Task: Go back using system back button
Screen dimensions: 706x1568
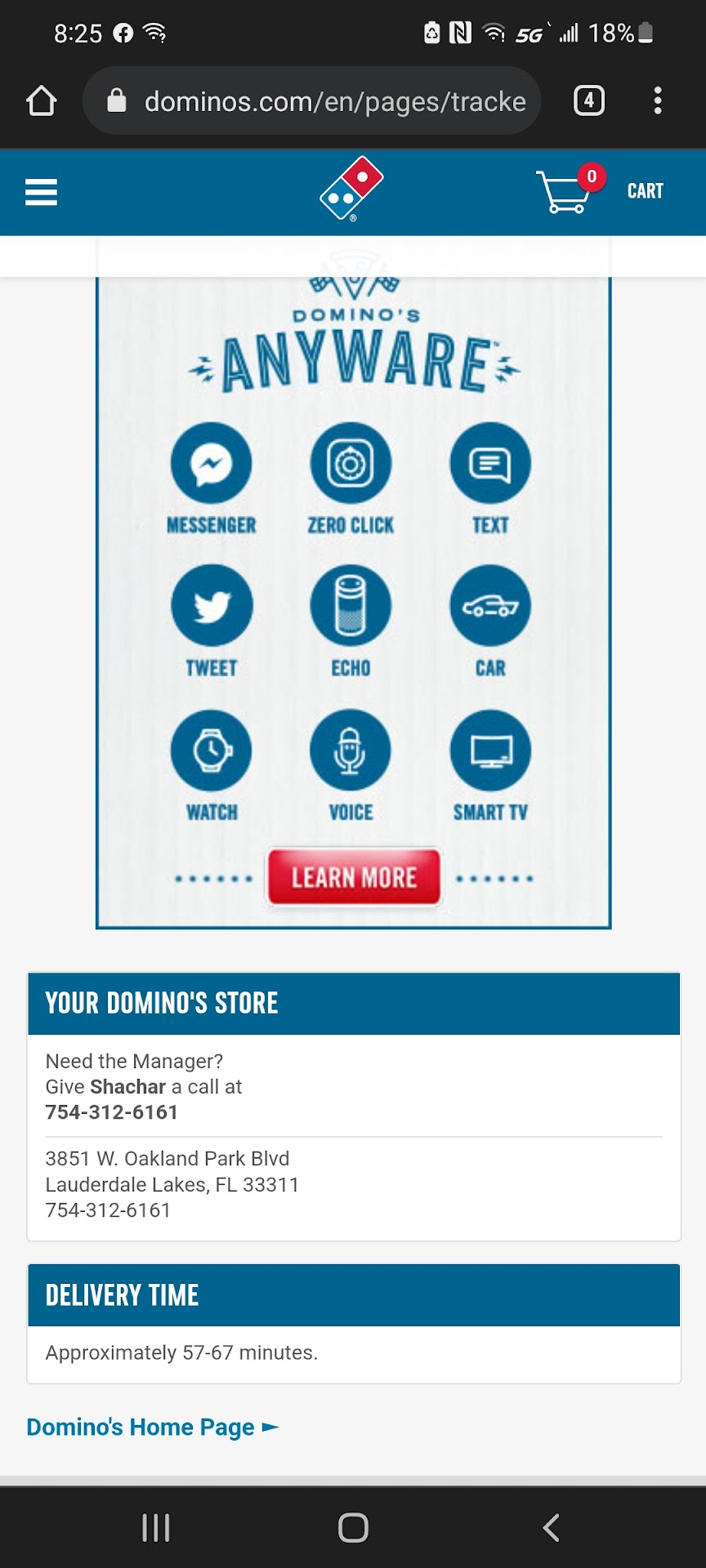Action: tap(552, 1527)
